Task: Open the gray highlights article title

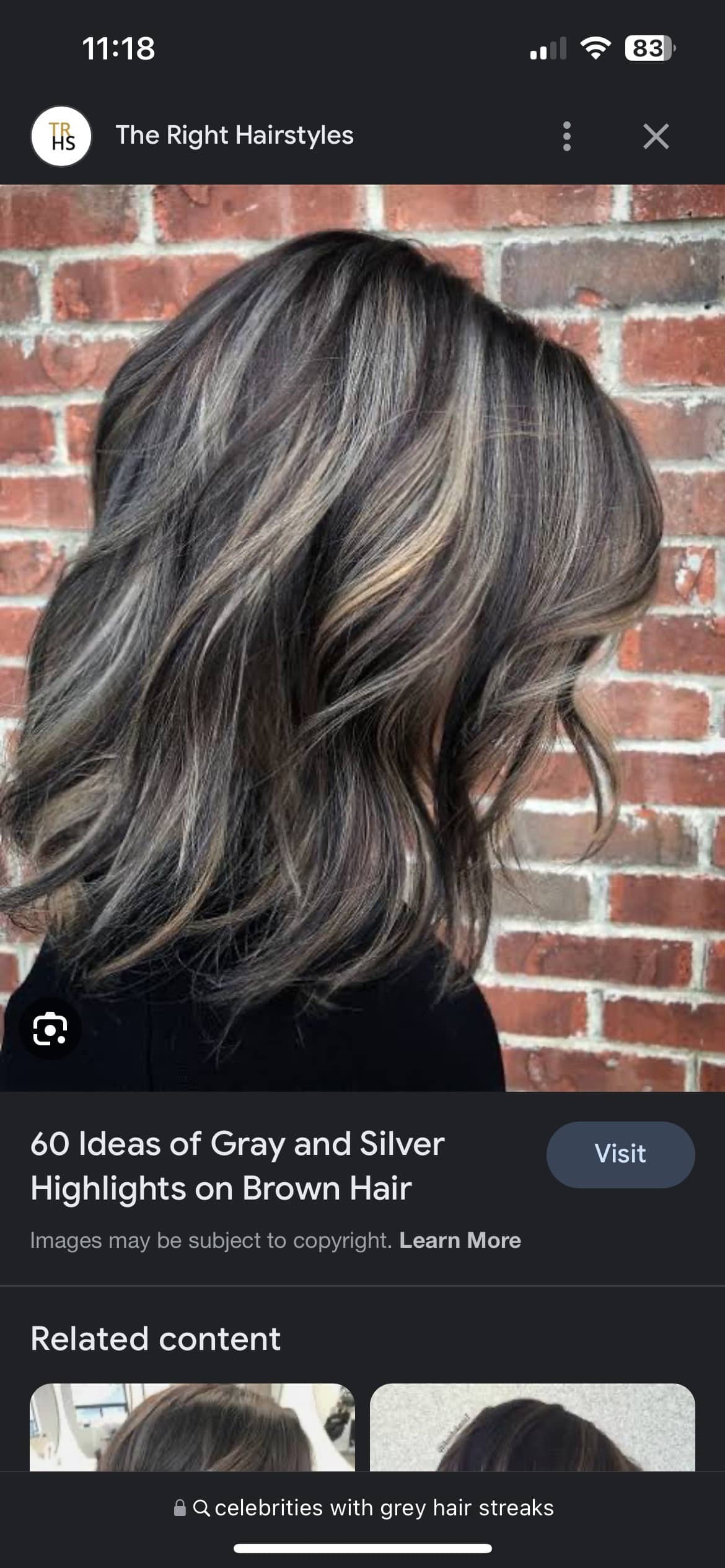Action: [237, 1165]
